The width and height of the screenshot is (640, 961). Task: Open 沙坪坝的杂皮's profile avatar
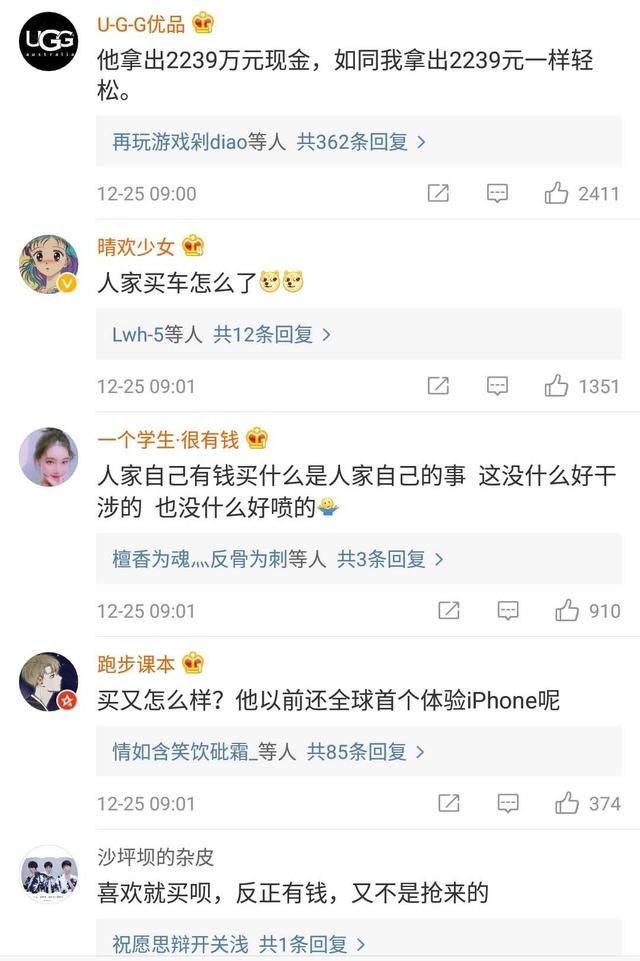pyautogui.click(x=48, y=873)
